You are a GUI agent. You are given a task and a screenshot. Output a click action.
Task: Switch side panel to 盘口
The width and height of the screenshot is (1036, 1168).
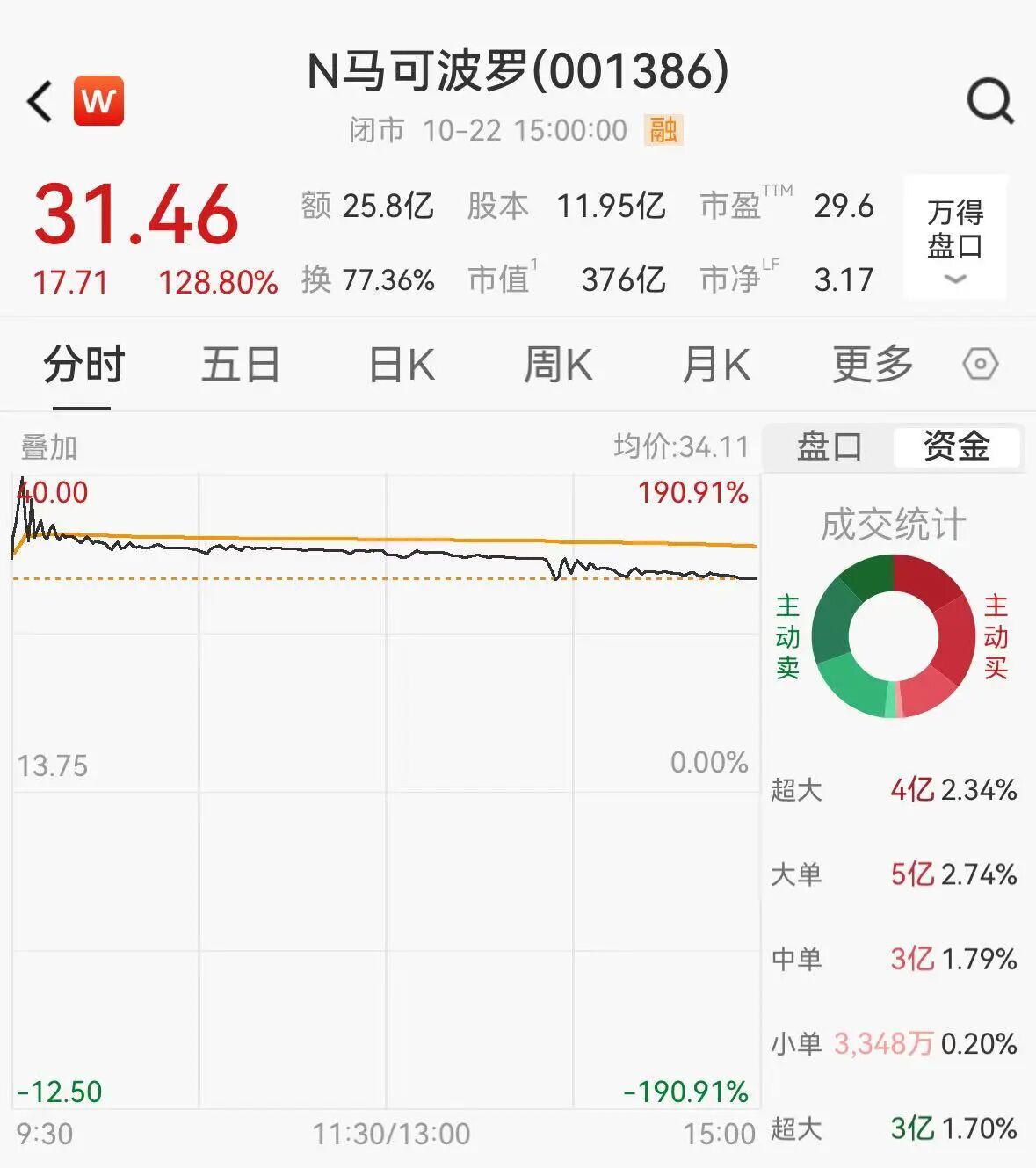point(829,446)
